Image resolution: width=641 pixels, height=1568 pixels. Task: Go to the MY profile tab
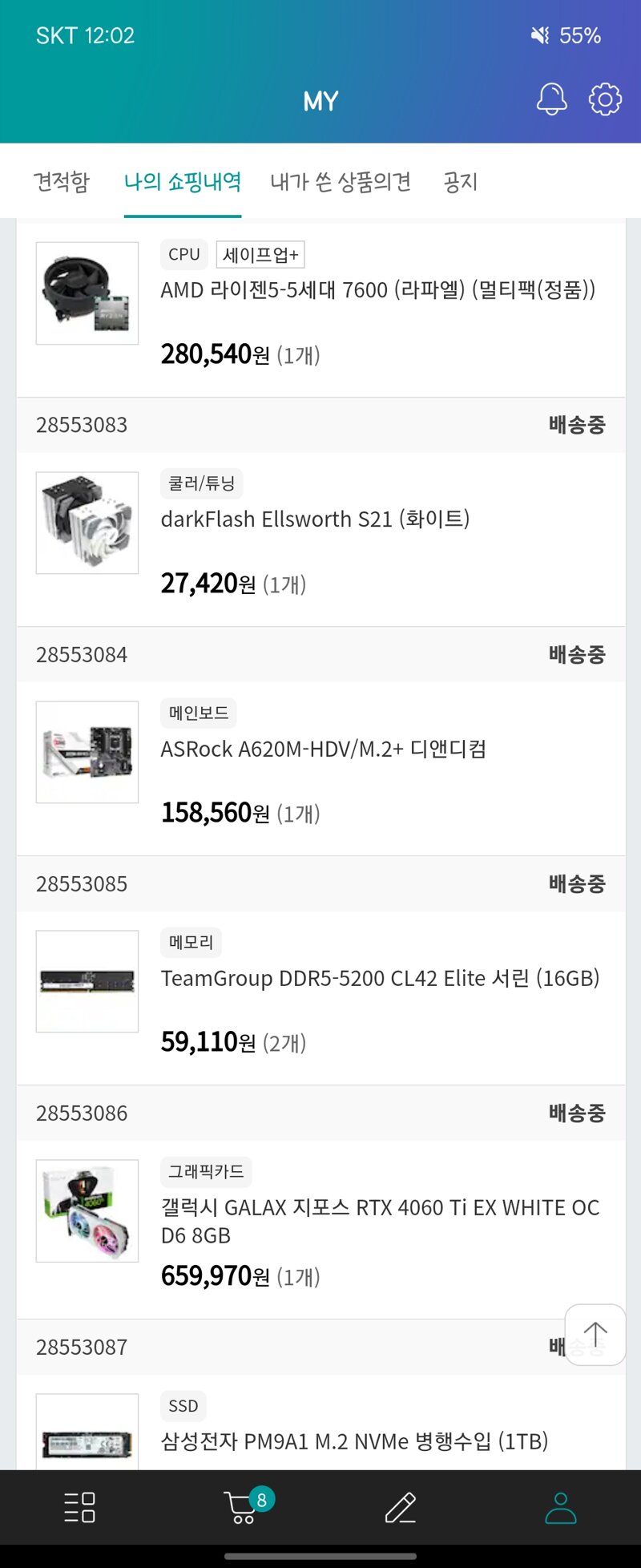560,1507
